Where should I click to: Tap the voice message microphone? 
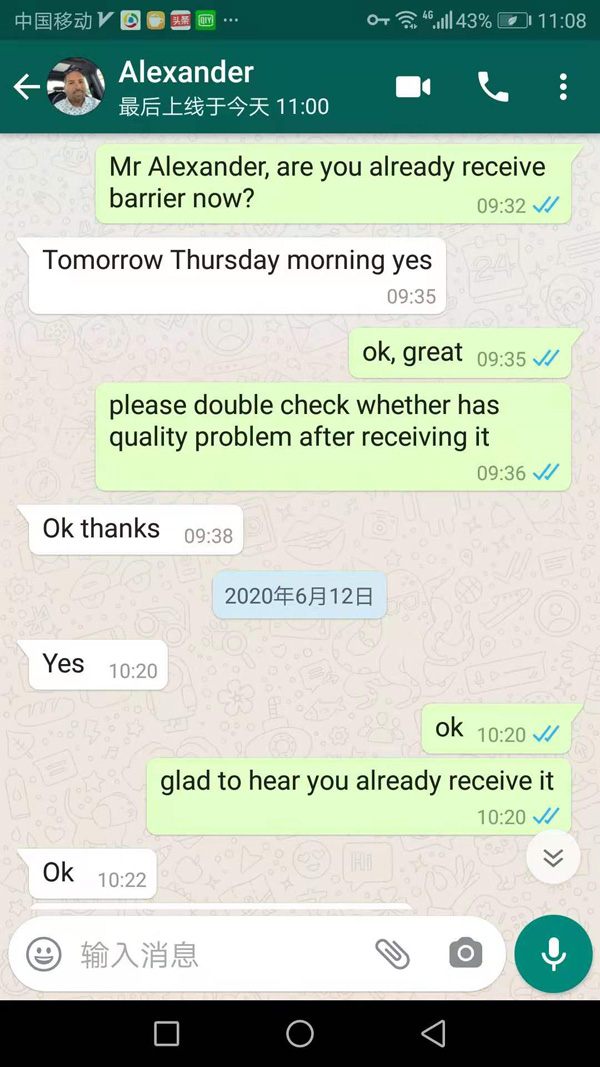tap(553, 954)
